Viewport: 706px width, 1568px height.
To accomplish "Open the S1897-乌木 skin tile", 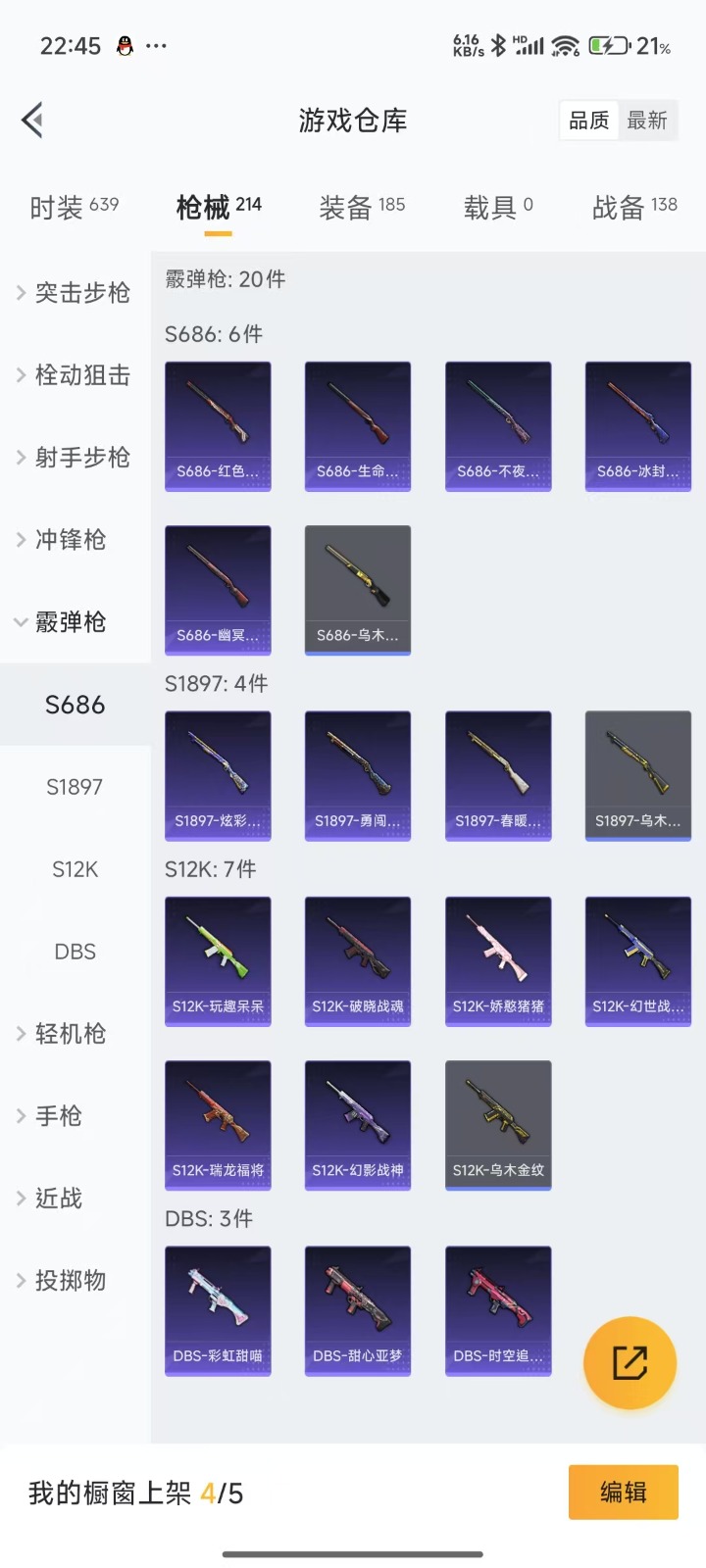I will point(638,776).
